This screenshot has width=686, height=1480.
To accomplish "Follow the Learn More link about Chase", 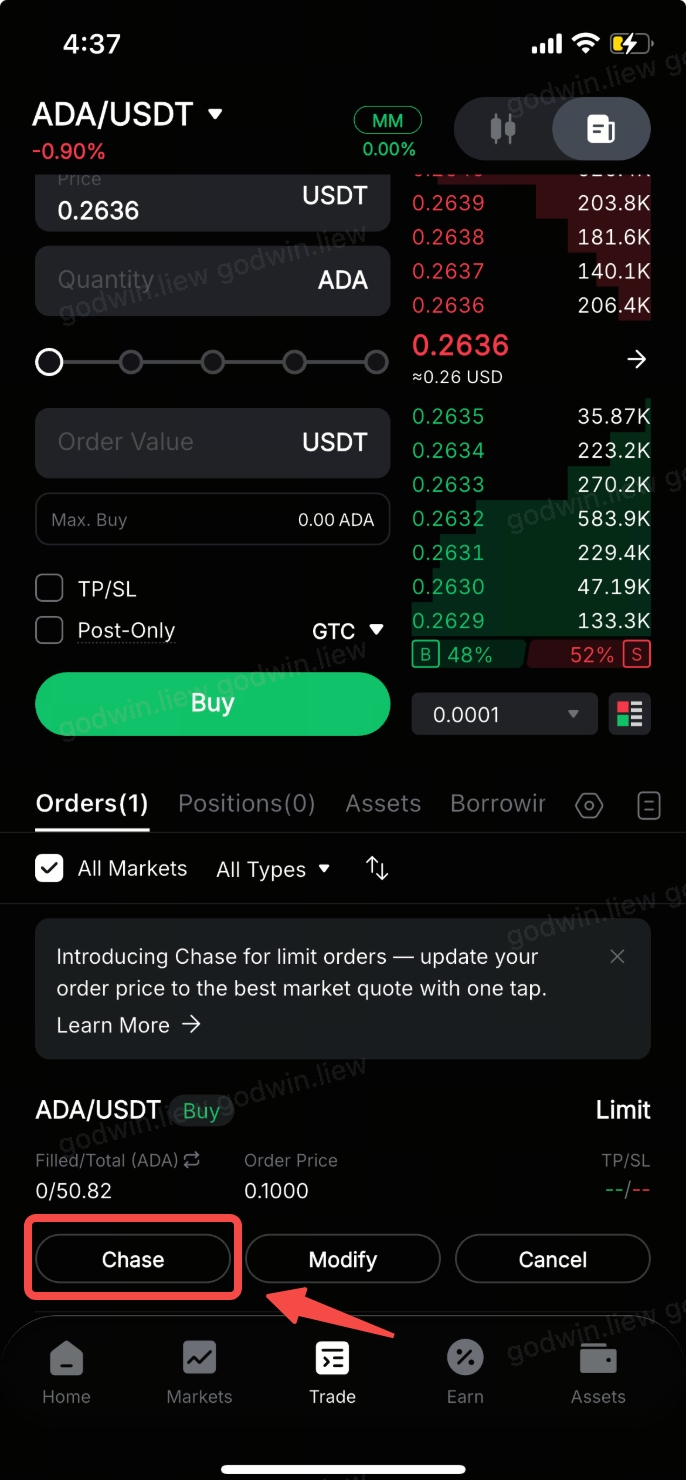I will click(x=128, y=1025).
